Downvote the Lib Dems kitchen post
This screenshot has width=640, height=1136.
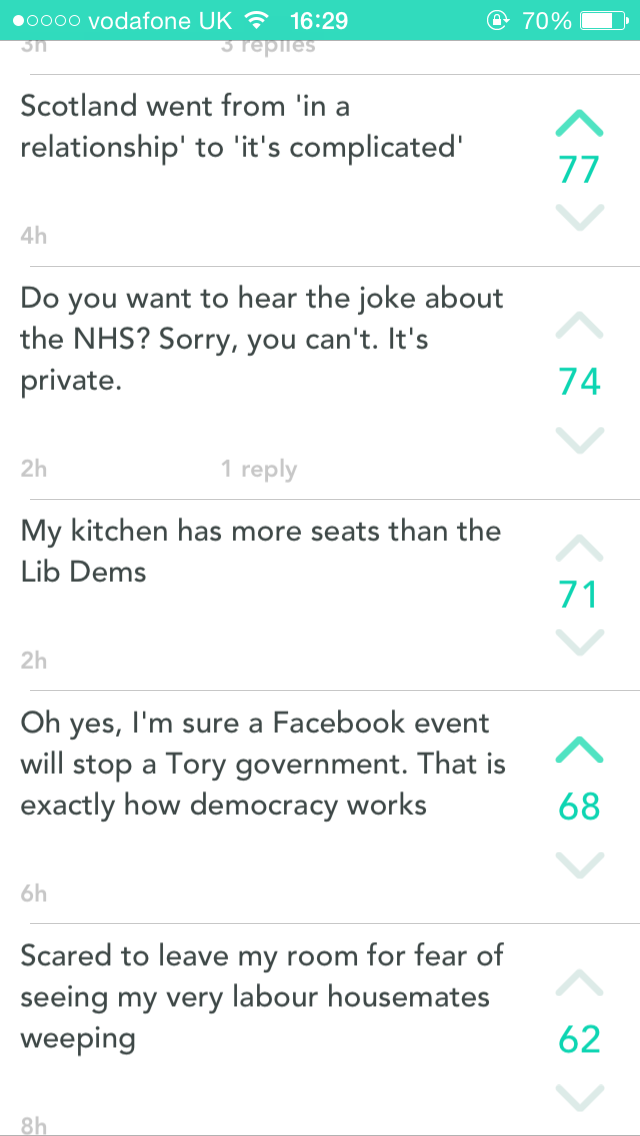point(579,641)
